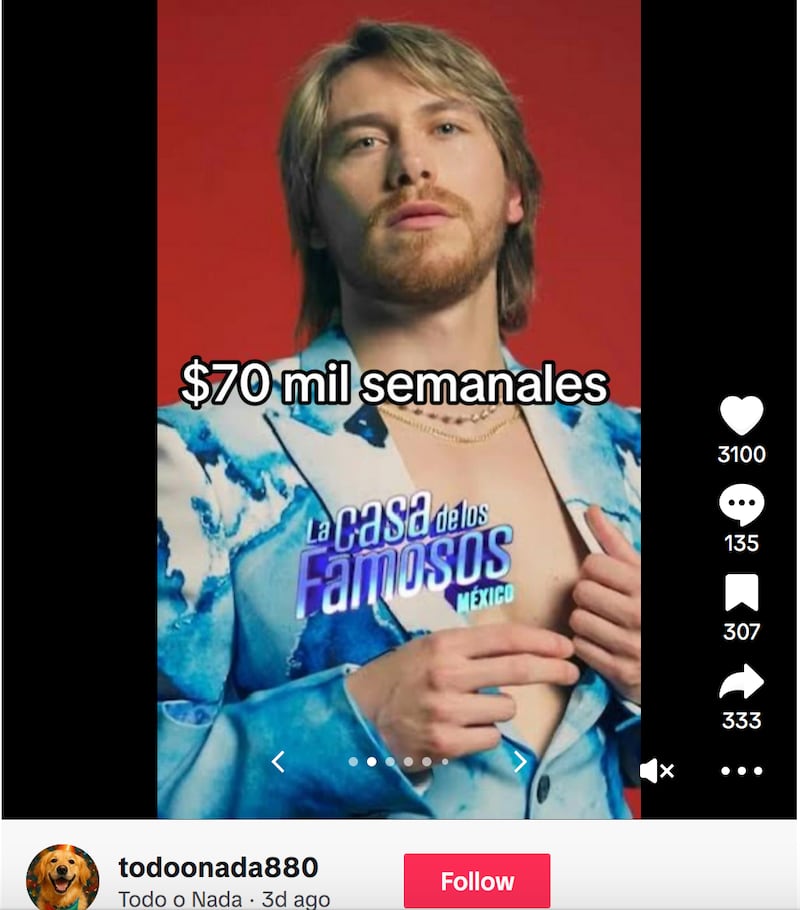Image resolution: width=800 pixels, height=910 pixels.
Task: Unmute the sound
Action: point(657,771)
